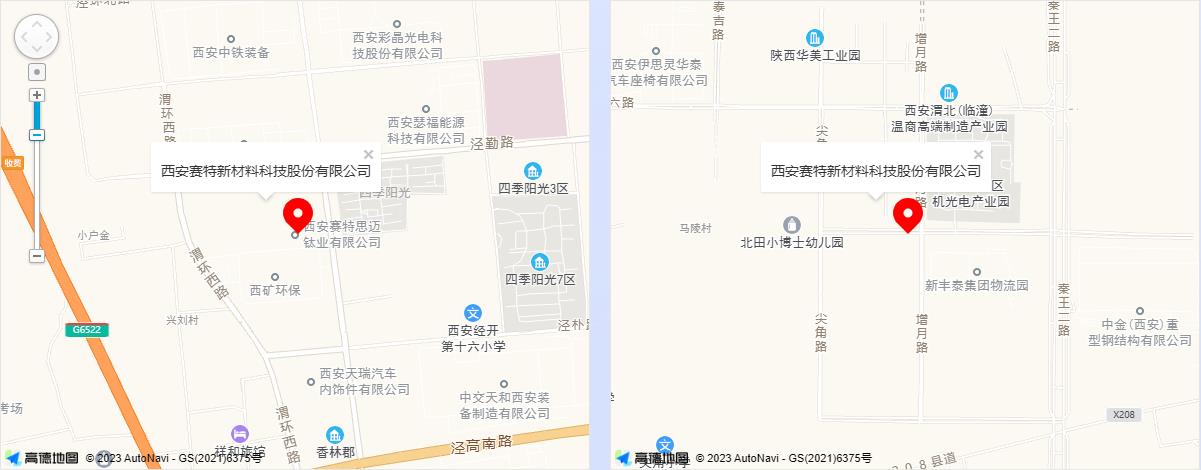Pan the map down with the wheel arrow
The height and width of the screenshot is (470, 1201).
pyautogui.click(x=37, y=50)
